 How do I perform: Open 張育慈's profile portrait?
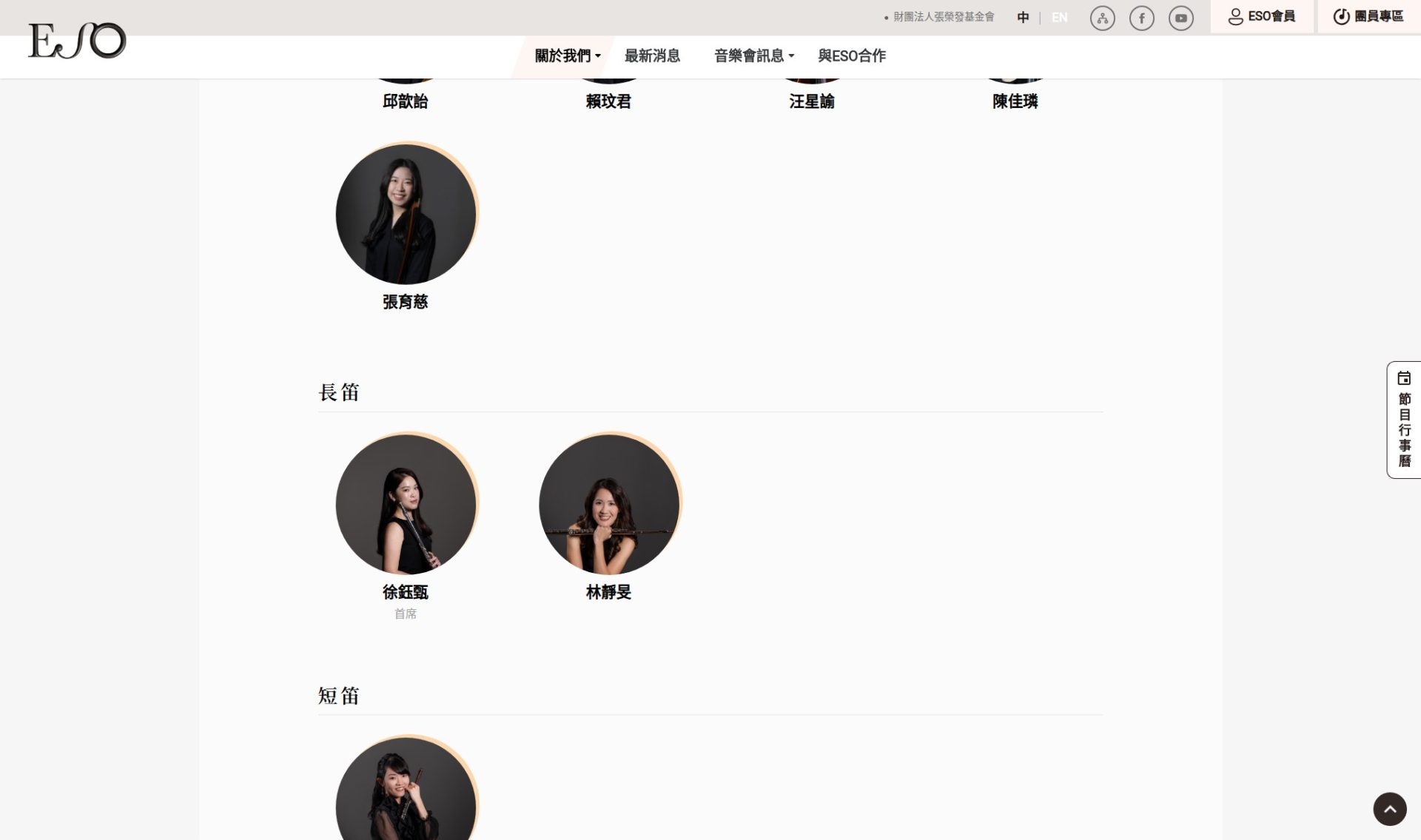406,214
